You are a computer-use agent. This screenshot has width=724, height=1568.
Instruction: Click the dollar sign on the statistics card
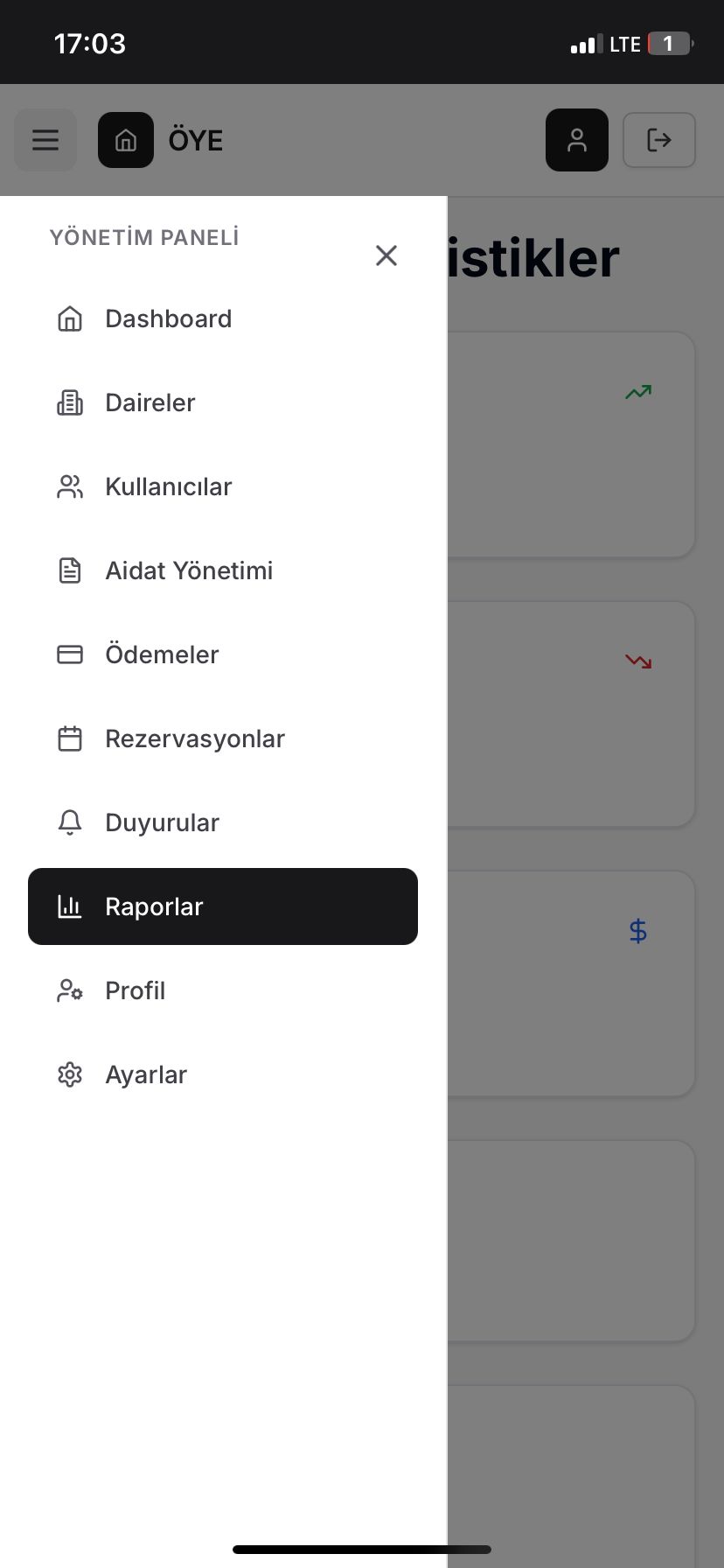(x=637, y=931)
